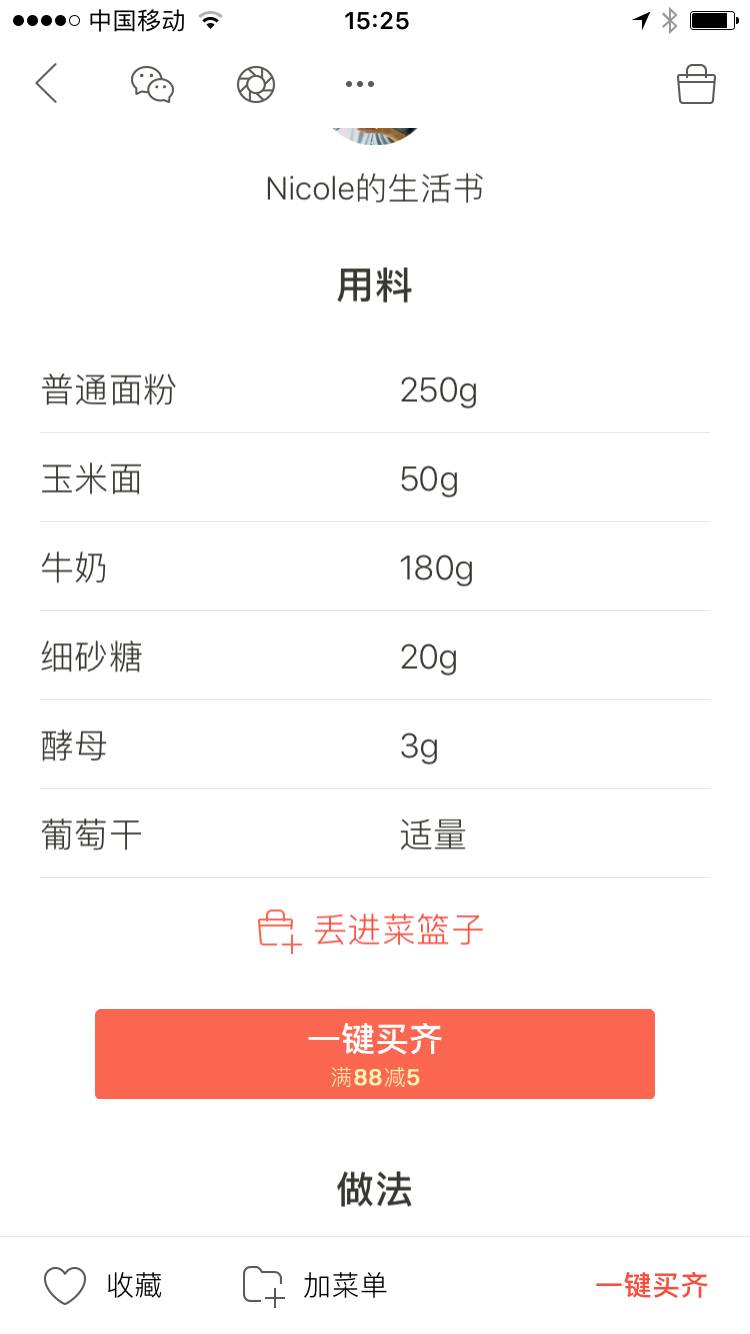Add recipe to a menu via 加菜单
750x1334 pixels.
[x=315, y=1285]
